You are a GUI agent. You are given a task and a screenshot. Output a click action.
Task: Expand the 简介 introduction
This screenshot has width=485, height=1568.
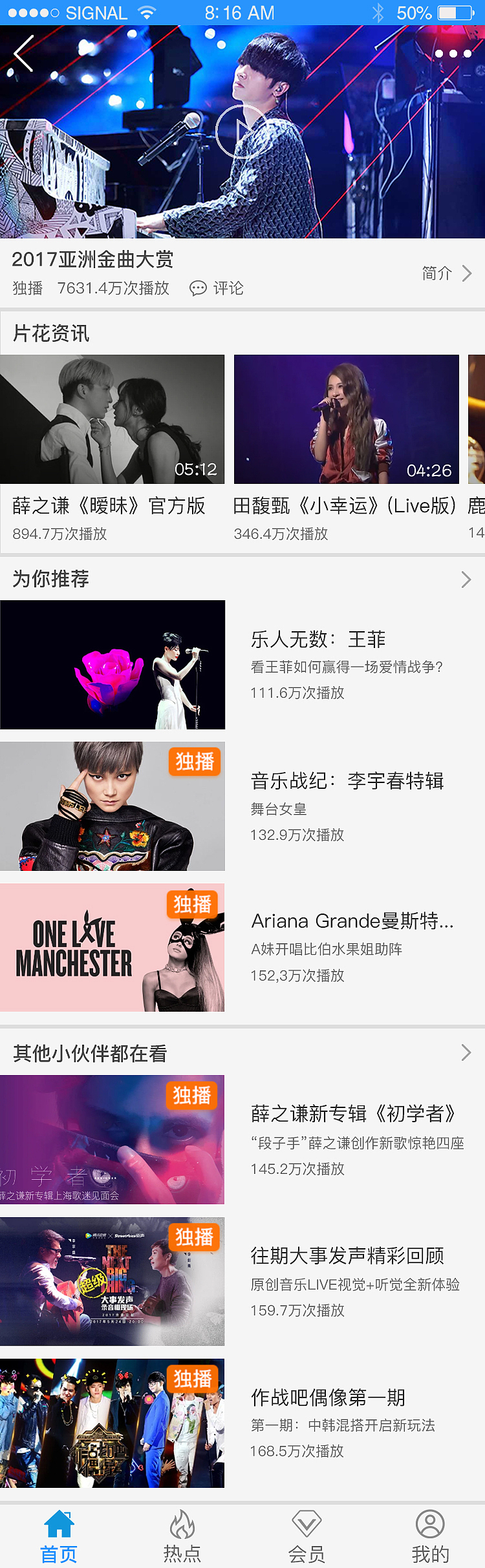[x=447, y=273]
